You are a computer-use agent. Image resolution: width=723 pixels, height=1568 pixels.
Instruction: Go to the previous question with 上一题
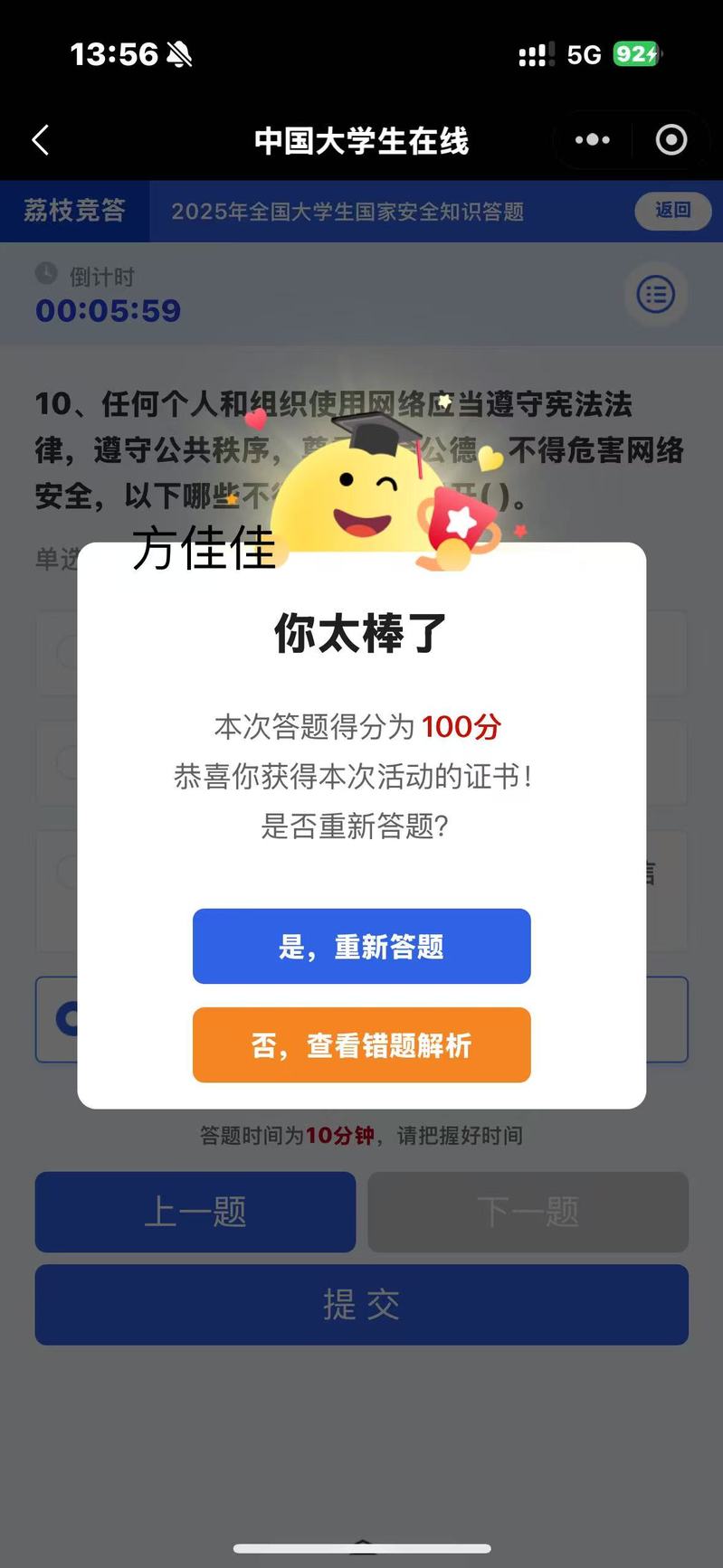tap(195, 1212)
